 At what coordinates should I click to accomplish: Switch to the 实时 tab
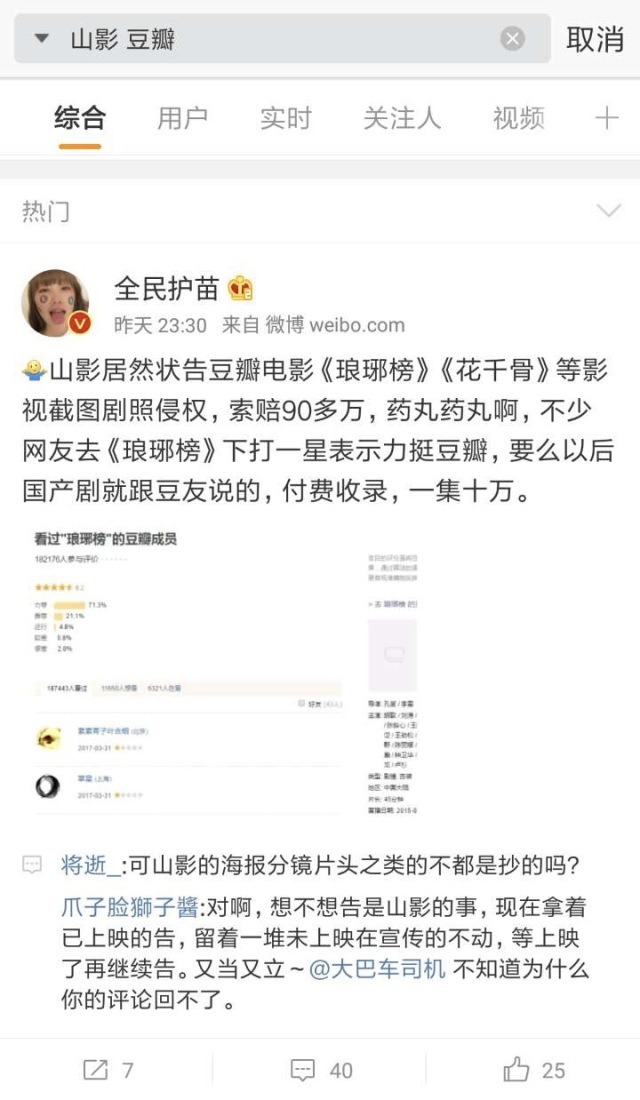(285, 118)
